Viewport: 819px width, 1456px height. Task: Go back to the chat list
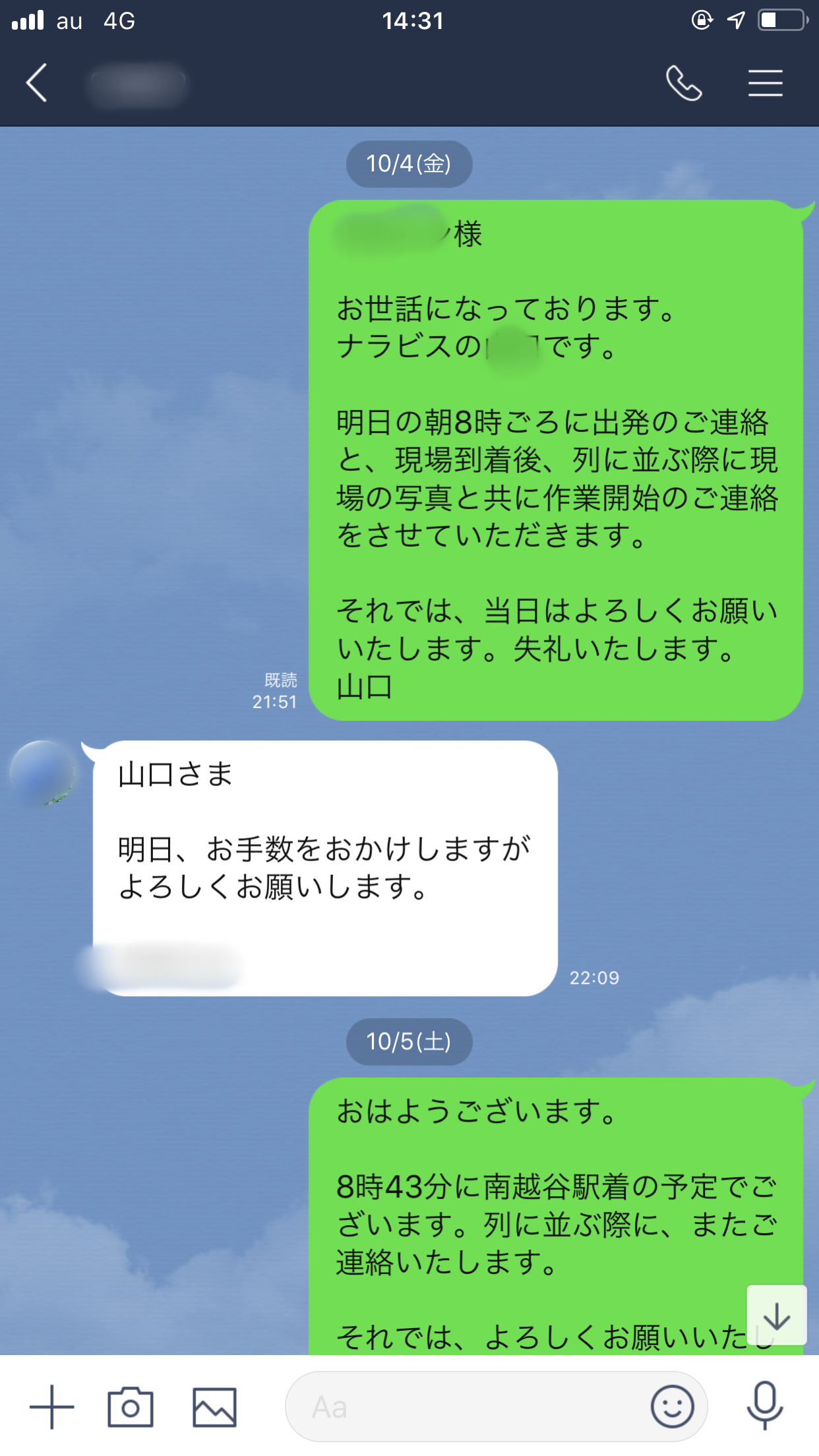click(x=37, y=83)
